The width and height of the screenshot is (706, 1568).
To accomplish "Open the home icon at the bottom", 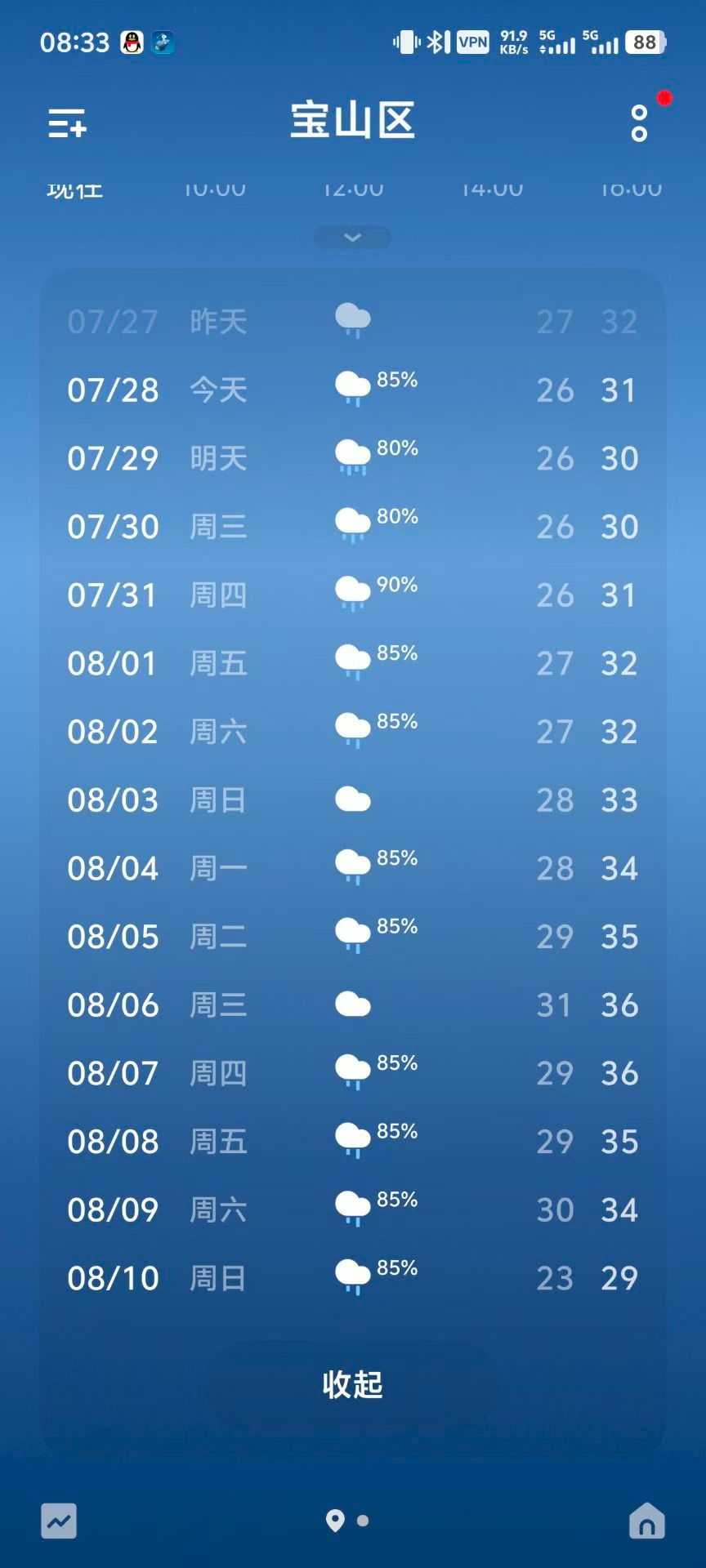I will [646, 1521].
